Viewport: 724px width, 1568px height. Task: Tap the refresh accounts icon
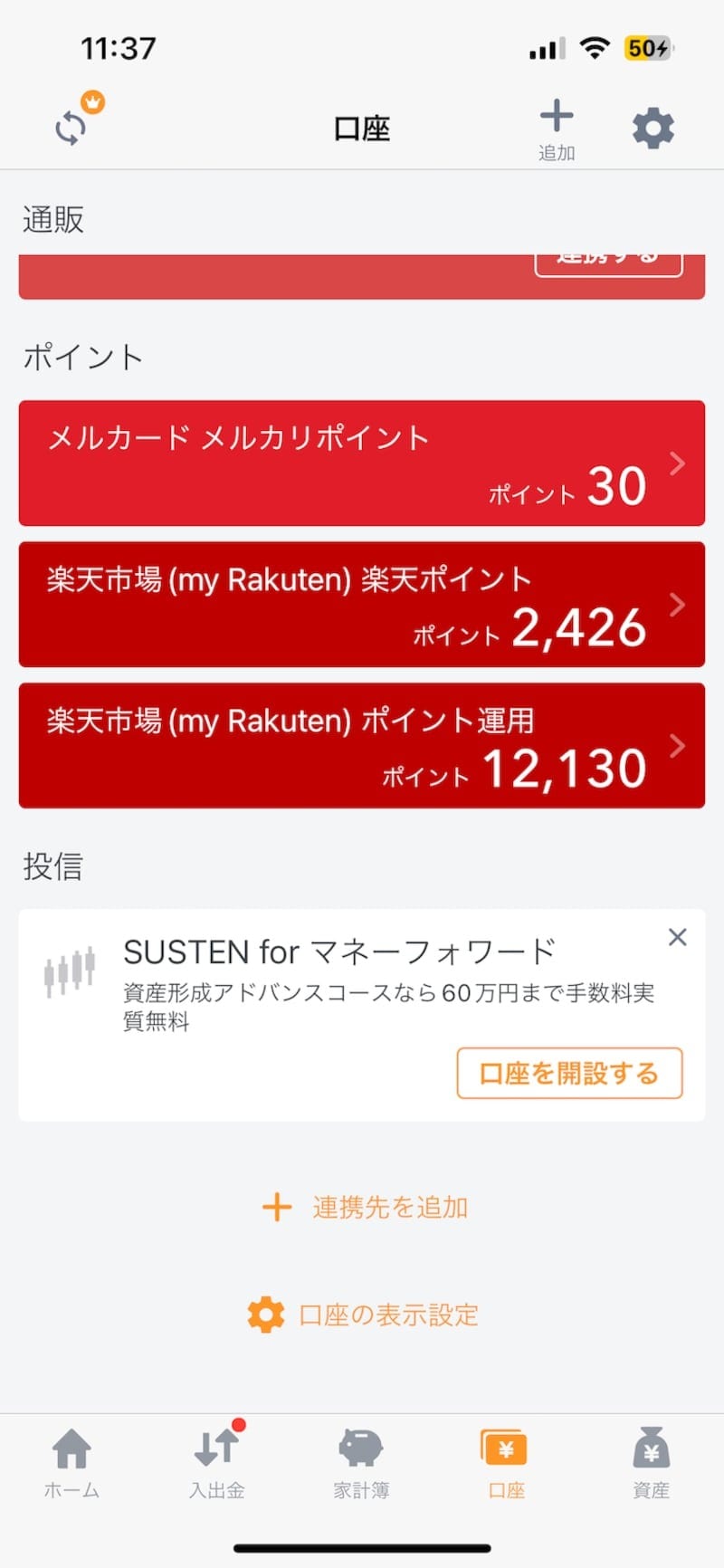(x=71, y=127)
